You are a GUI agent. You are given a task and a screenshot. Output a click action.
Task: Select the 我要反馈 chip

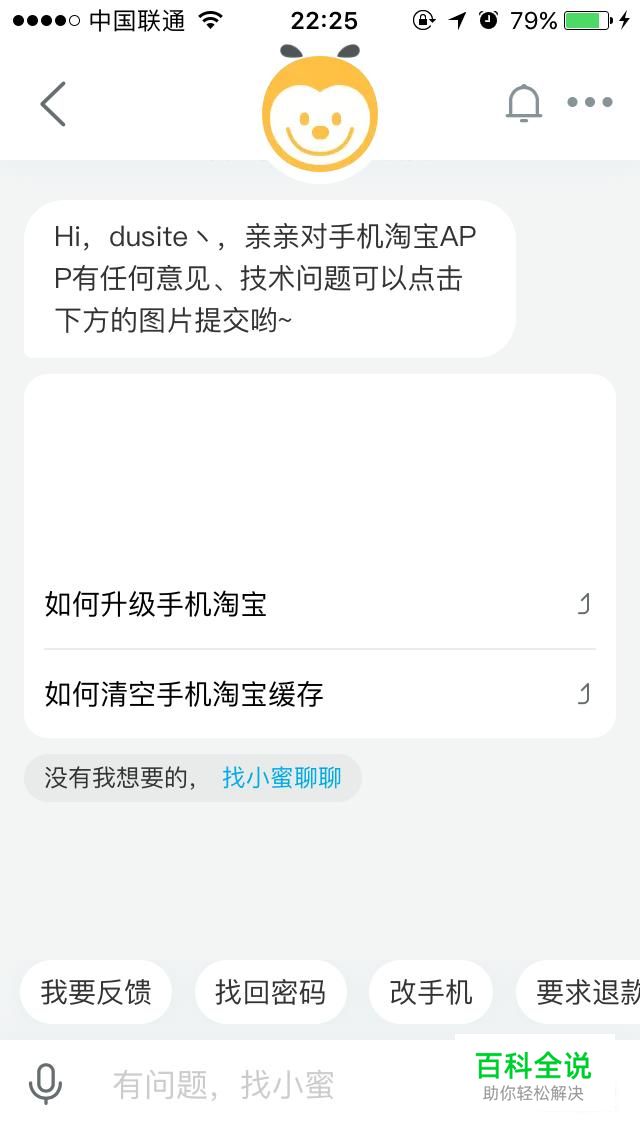[96, 992]
